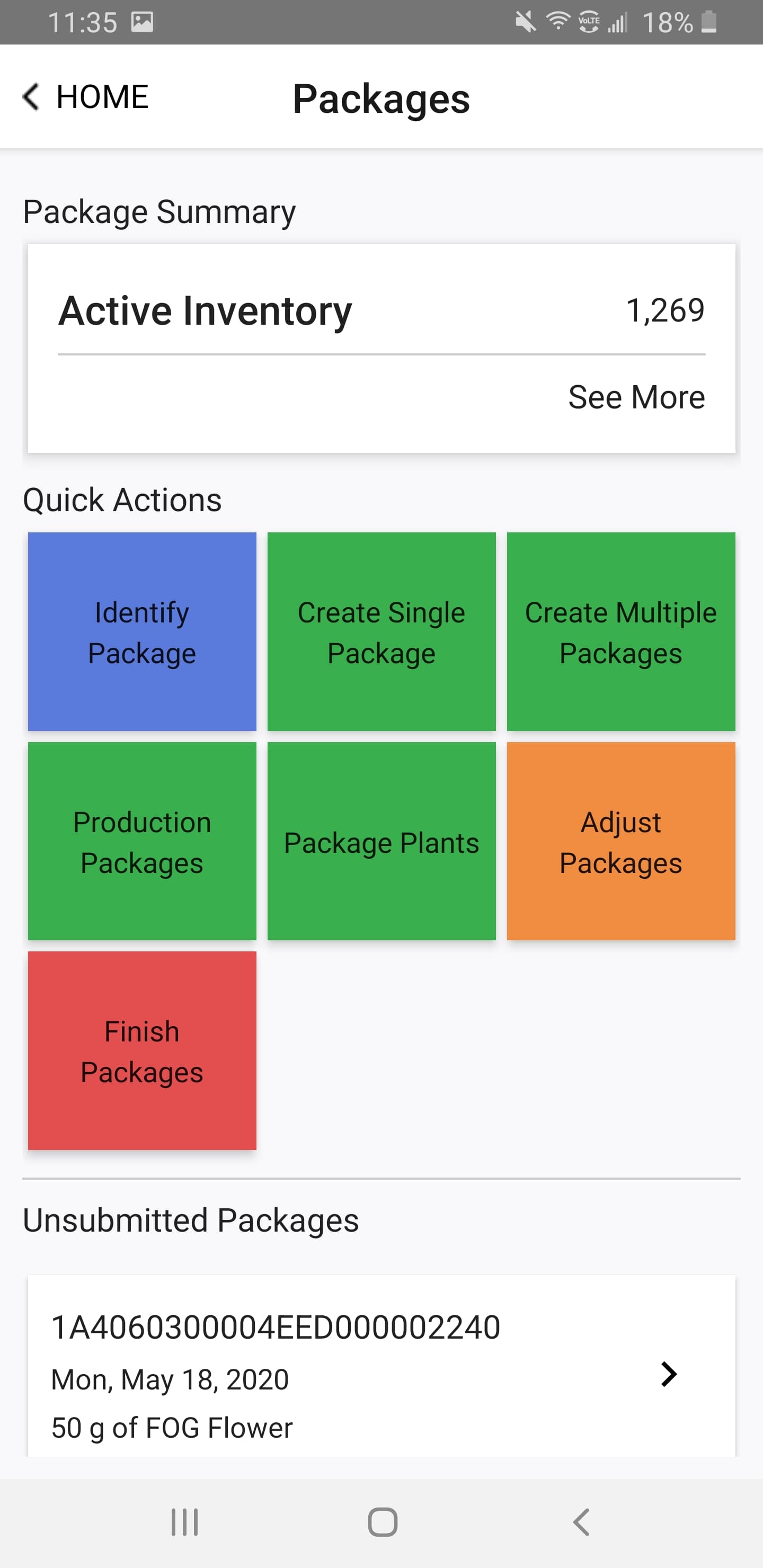The width and height of the screenshot is (763, 1568).
Task: Tap See More under Active Inventory
Action: pos(636,397)
